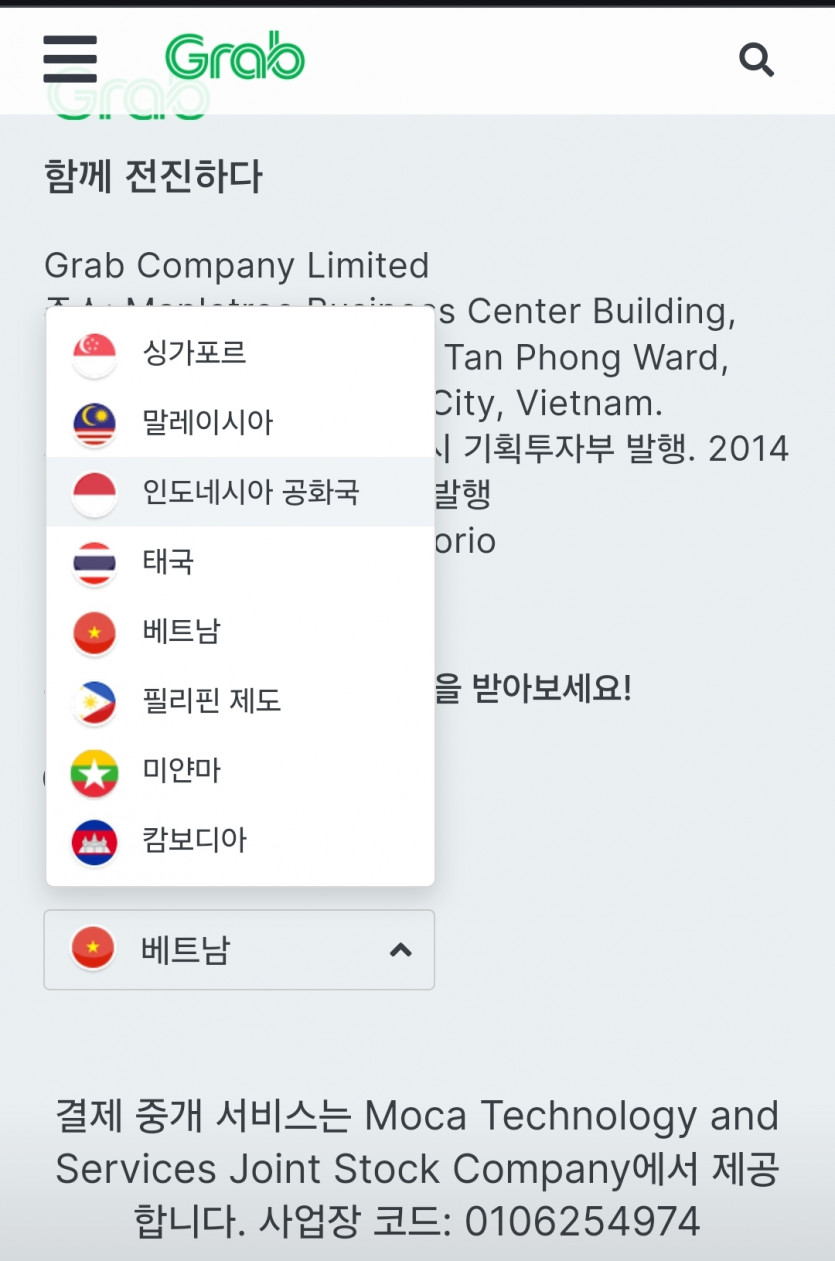Select 인도네시아 공화국 option
835x1261 pixels.
pyautogui.click(x=240, y=492)
